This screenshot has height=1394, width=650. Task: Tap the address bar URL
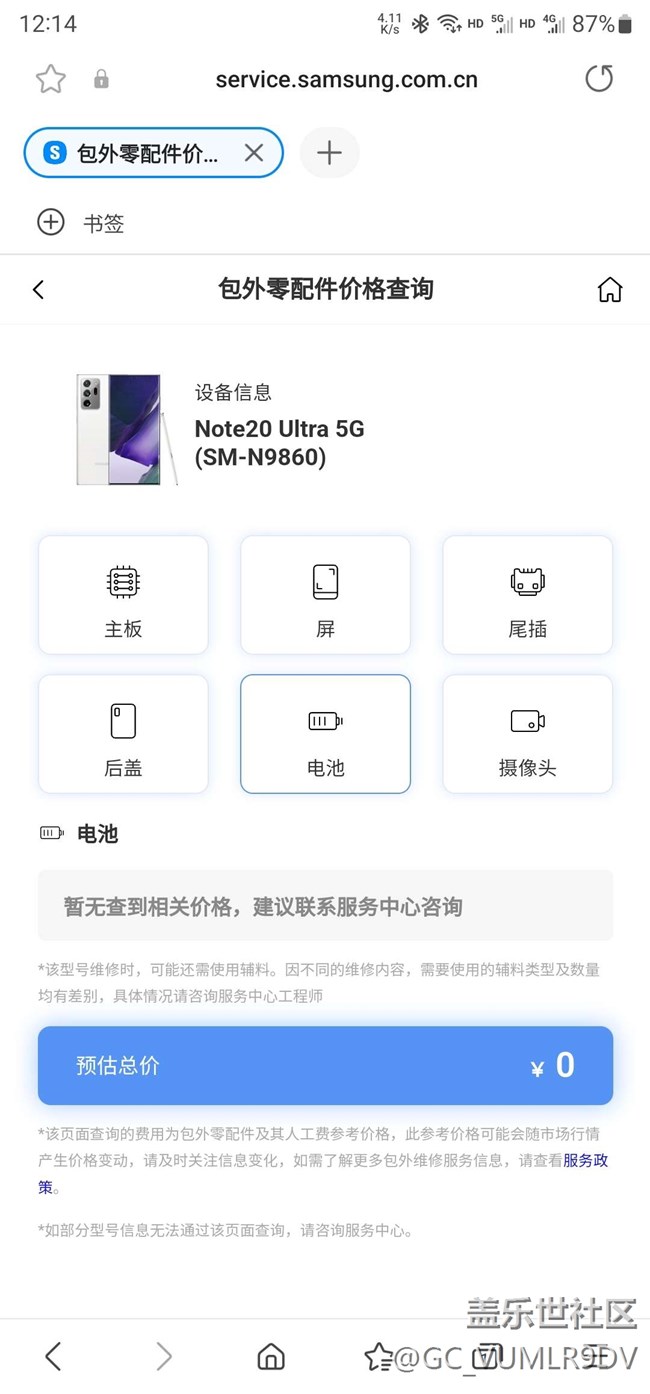(346, 80)
